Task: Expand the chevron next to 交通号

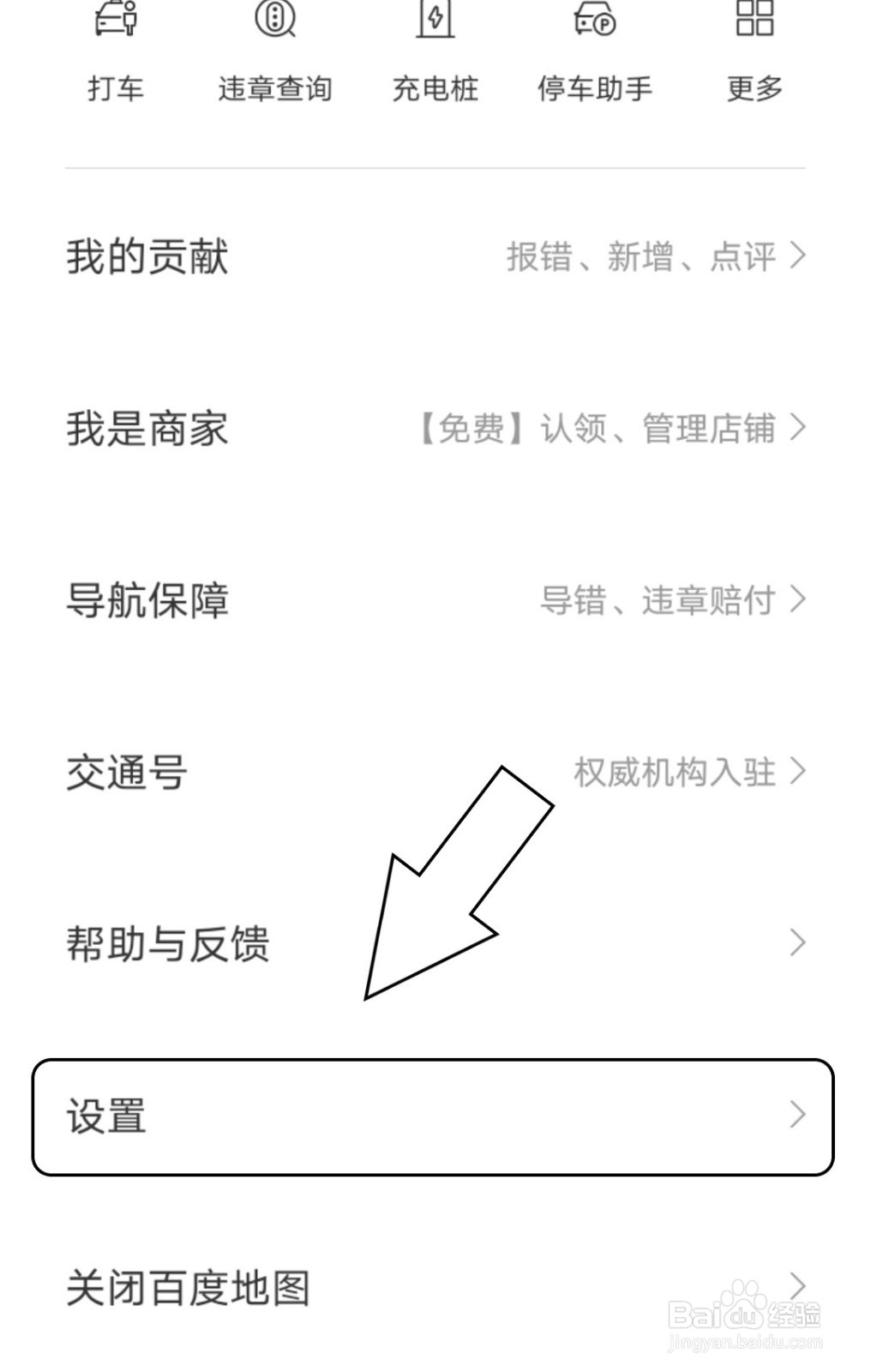Action: (x=796, y=772)
